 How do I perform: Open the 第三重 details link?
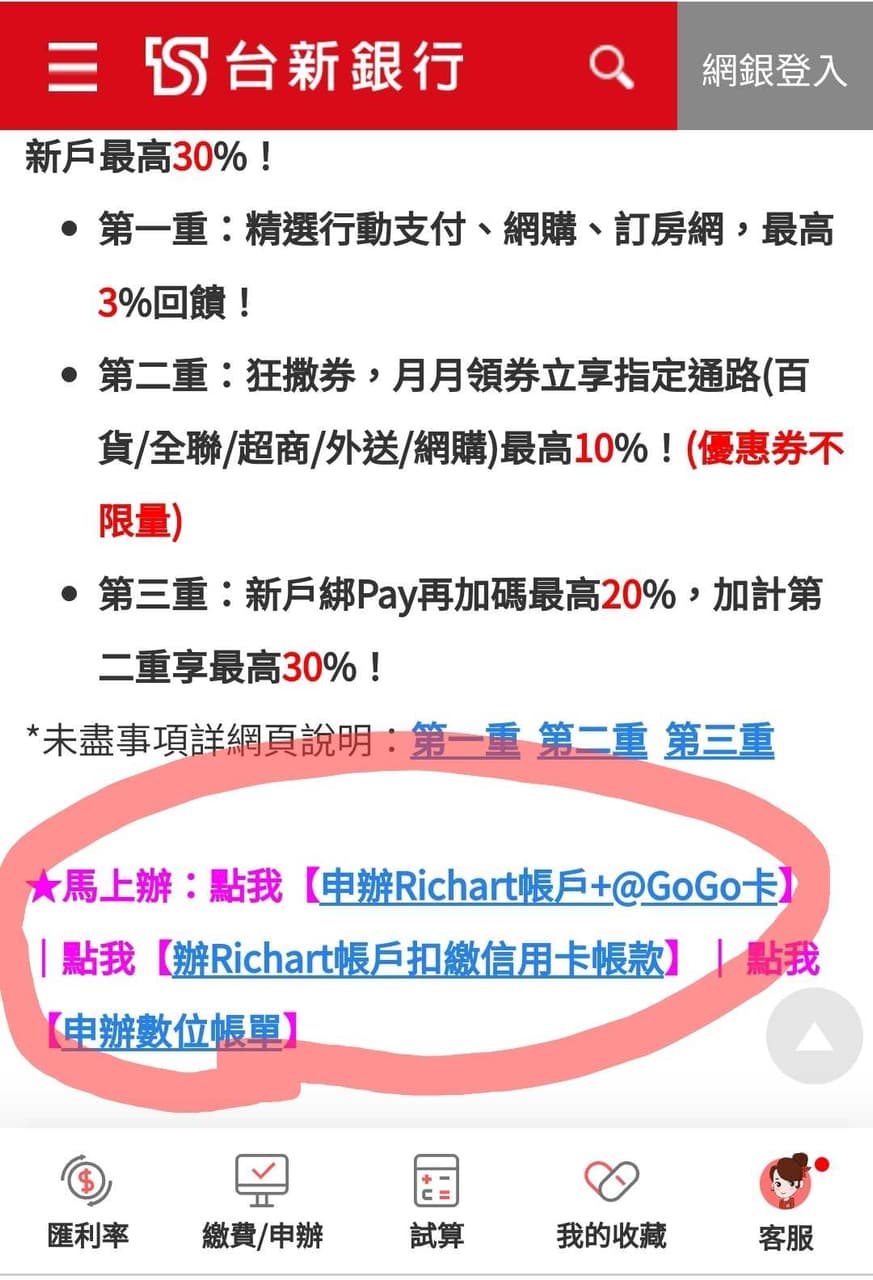pyautogui.click(x=722, y=740)
